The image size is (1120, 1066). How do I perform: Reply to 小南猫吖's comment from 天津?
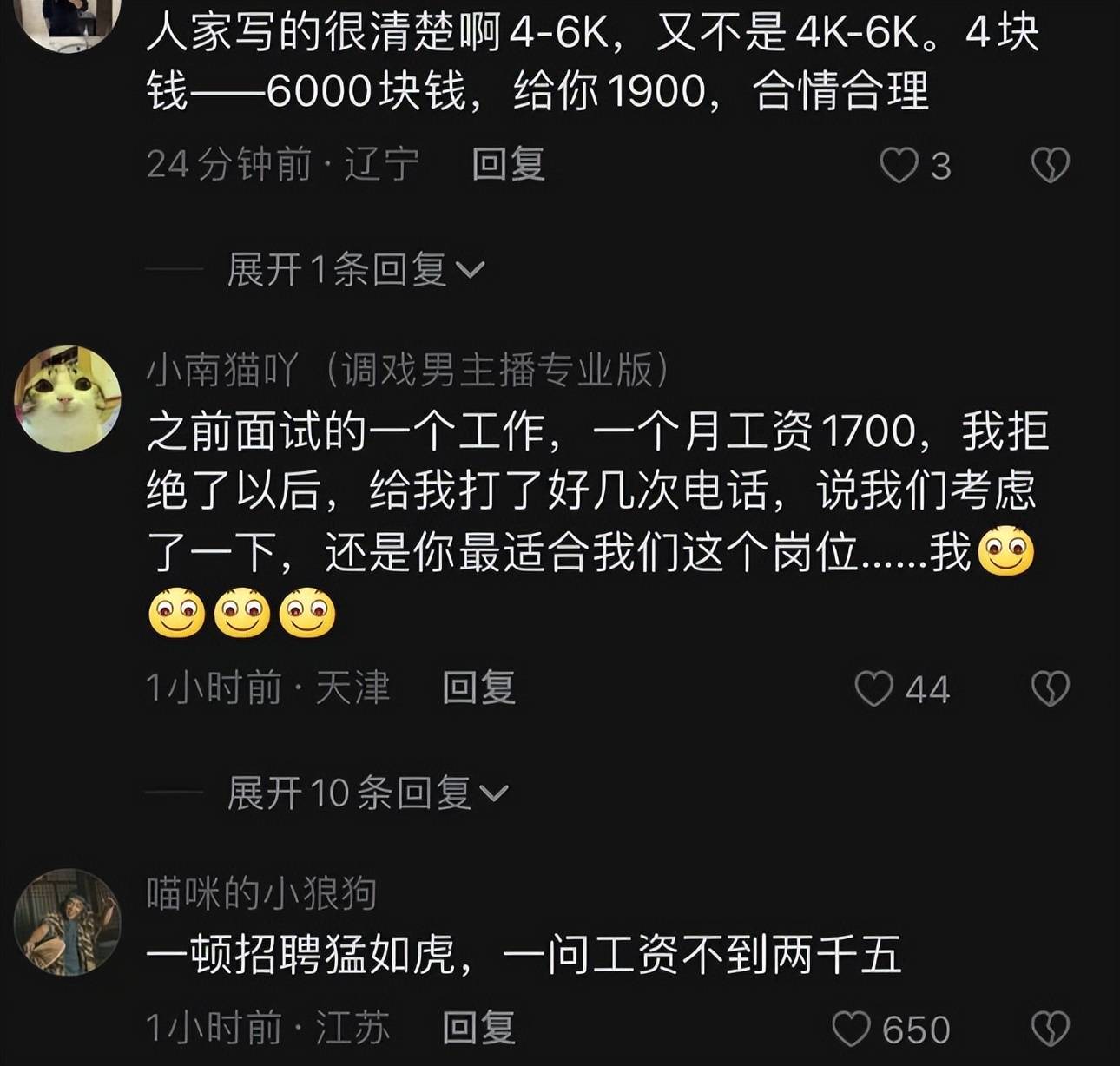[x=478, y=688]
